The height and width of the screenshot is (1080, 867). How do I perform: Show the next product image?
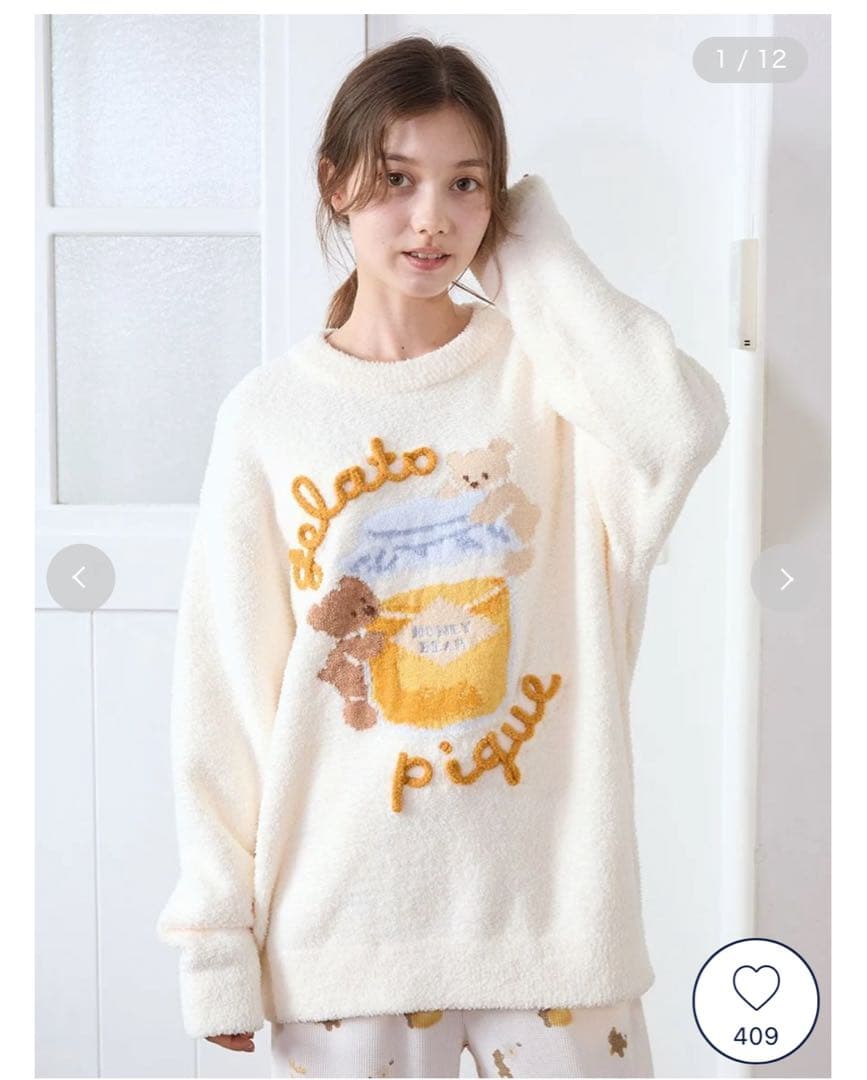pyautogui.click(x=785, y=578)
